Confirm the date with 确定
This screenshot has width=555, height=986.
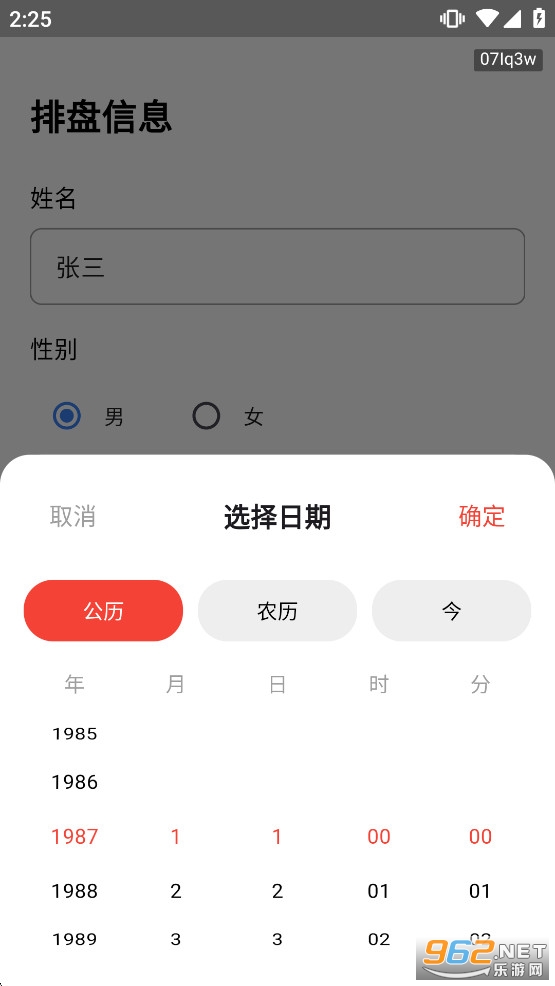click(481, 516)
